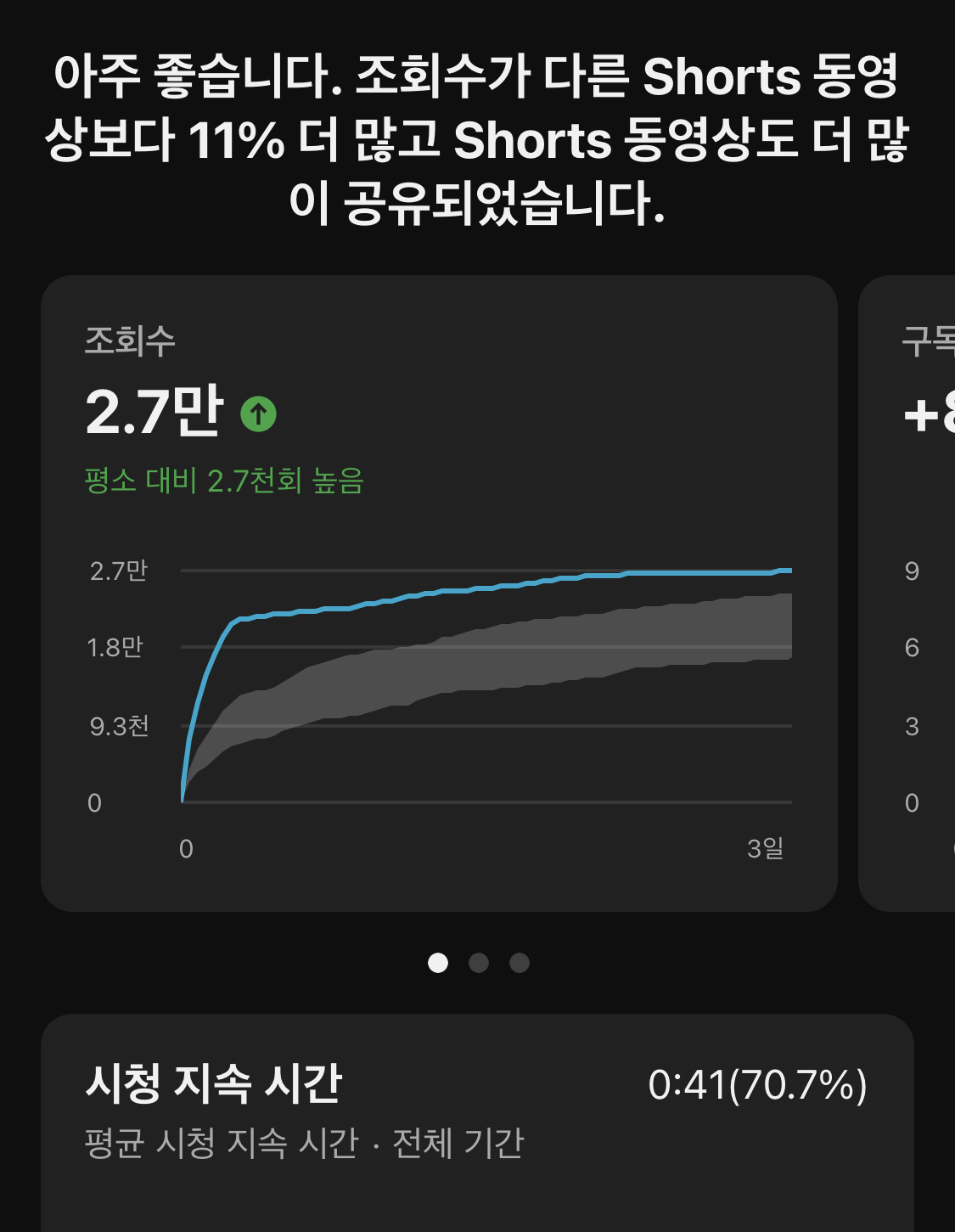Open the 조회수 (views) chart card
The height and width of the screenshot is (1232, 955).
[x=439, y=593]
